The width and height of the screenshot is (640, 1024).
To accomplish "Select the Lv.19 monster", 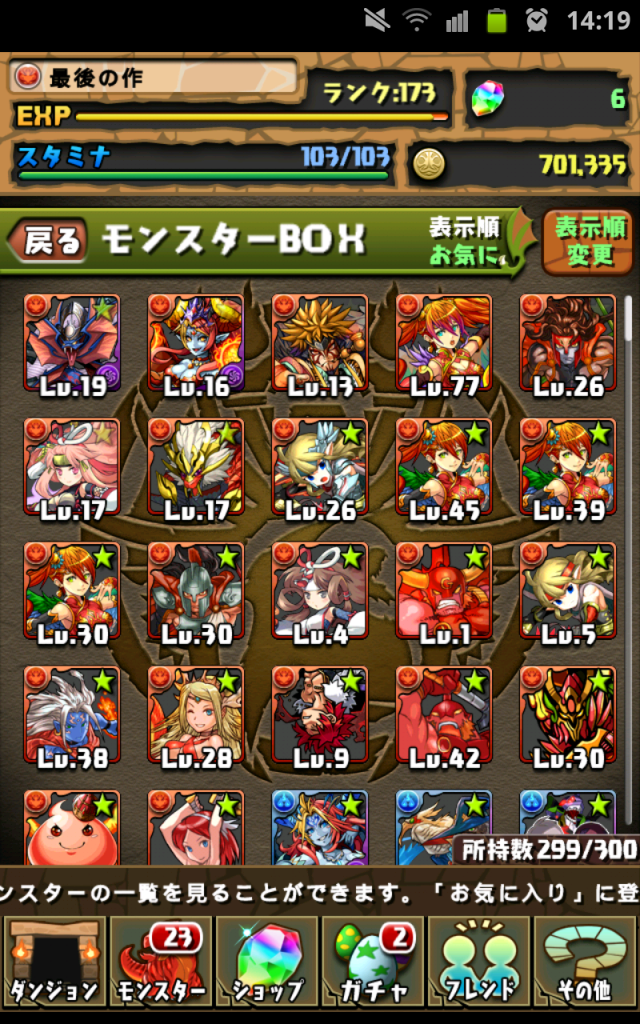I will coord(71,343).
